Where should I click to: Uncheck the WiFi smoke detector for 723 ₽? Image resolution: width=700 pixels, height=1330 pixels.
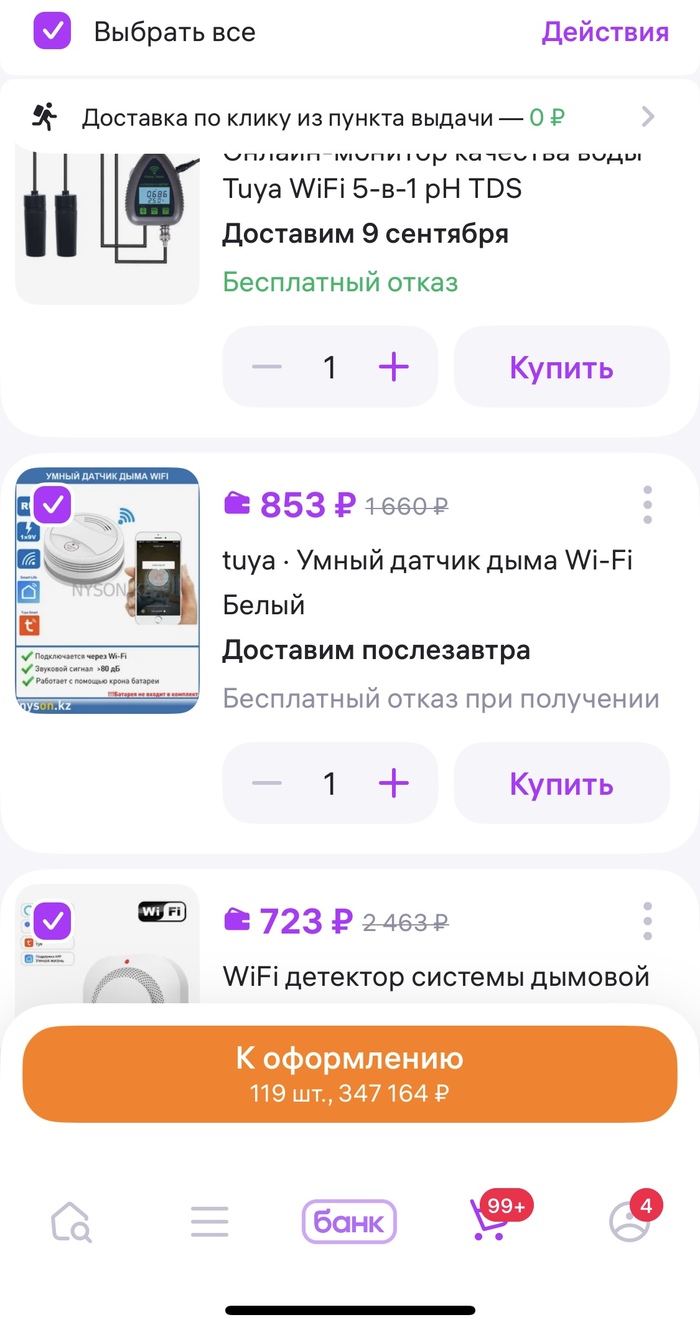tap(53, 920)
